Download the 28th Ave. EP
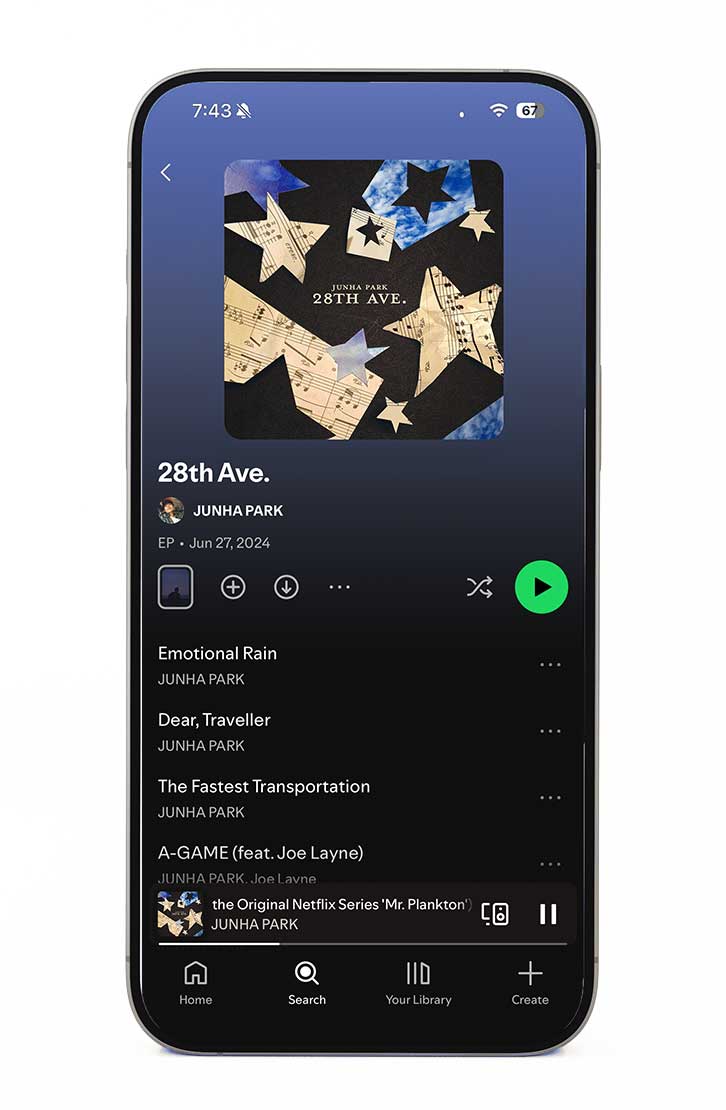Screen dimensions: 726x1110 (287, 587)
